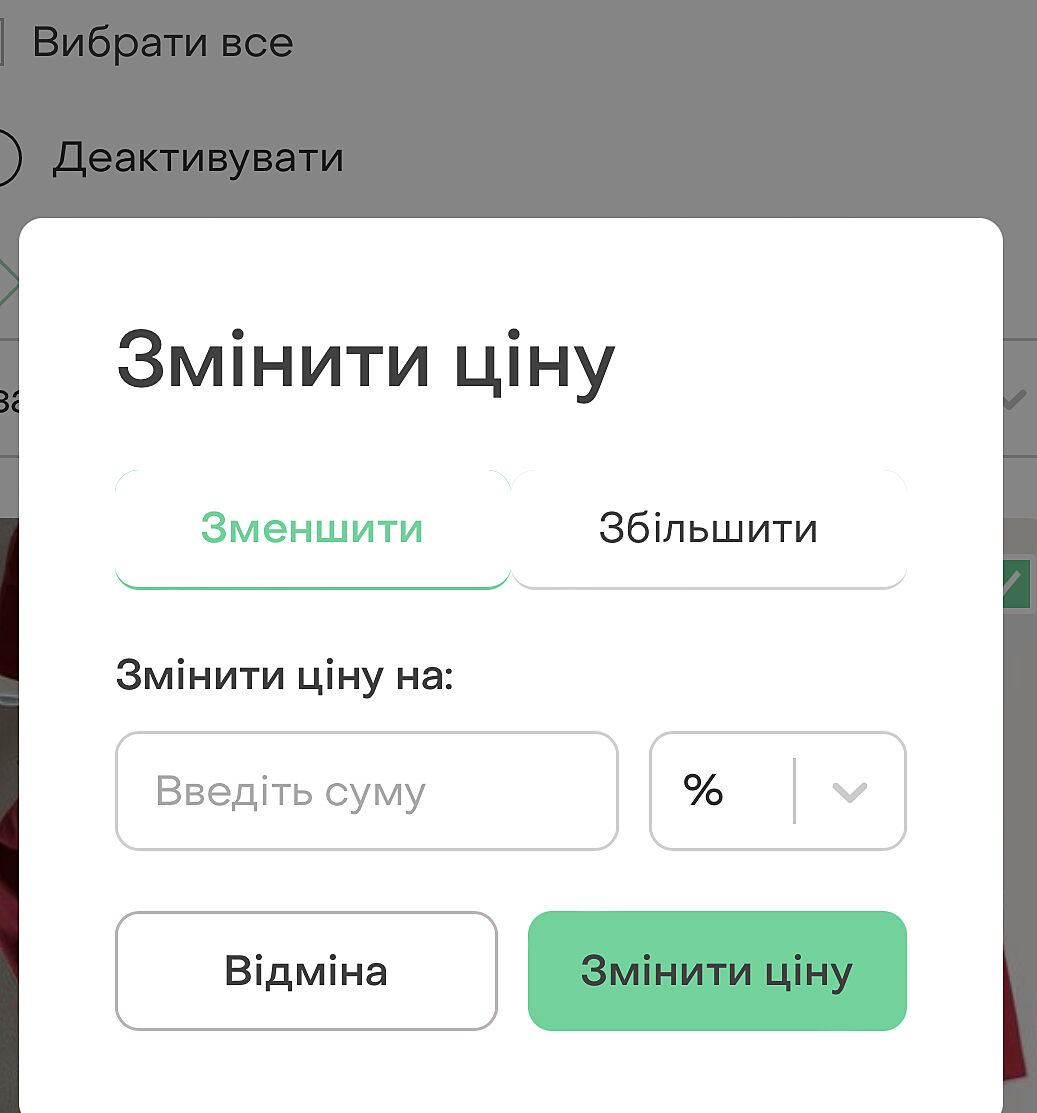Switch to the Зменшити tab
The height and width of the screenshot is (1113, 1037).
coord(312,528)
